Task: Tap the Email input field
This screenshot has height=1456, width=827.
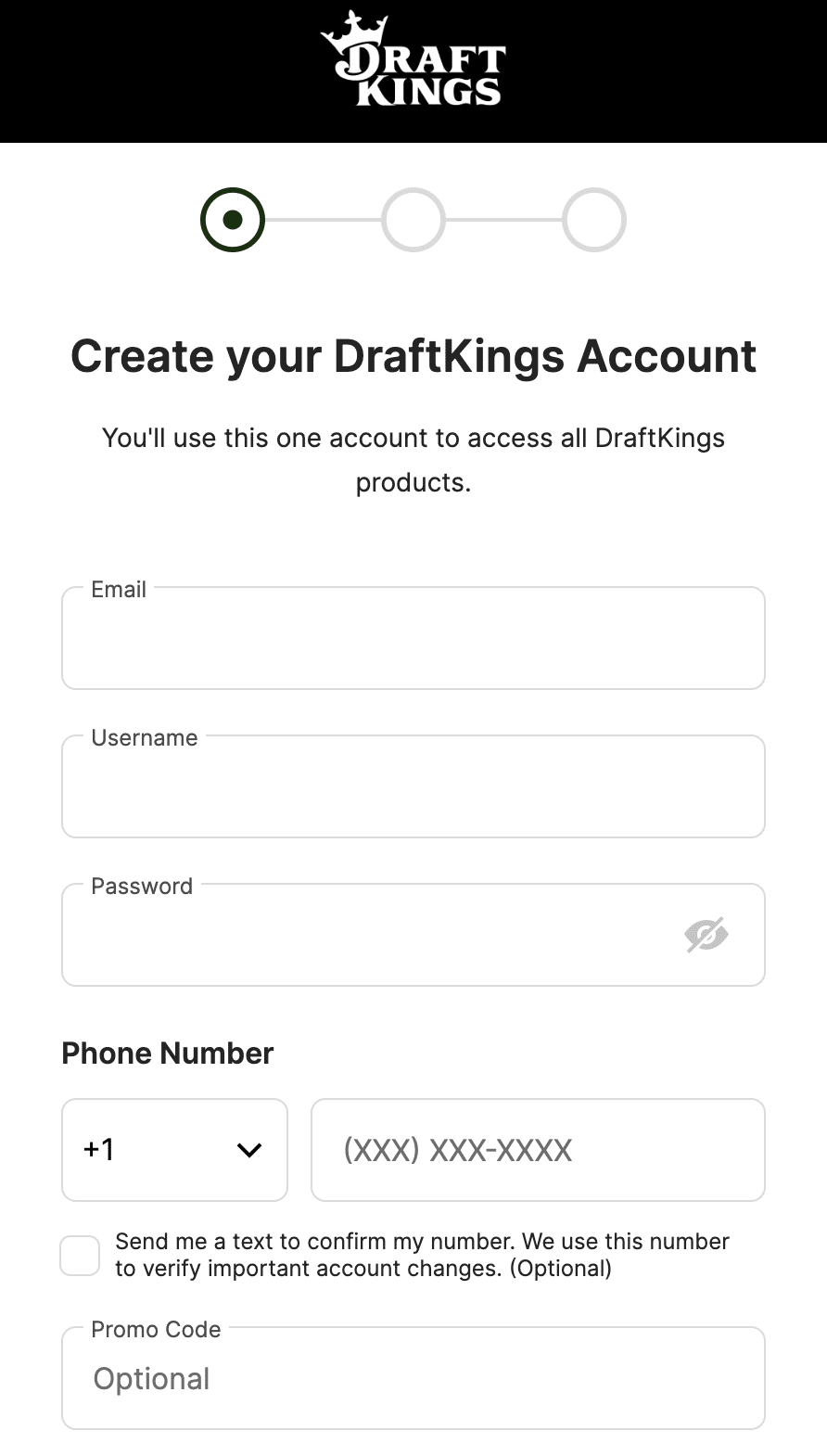Action: pyautogui.click(x=413, y=638)
